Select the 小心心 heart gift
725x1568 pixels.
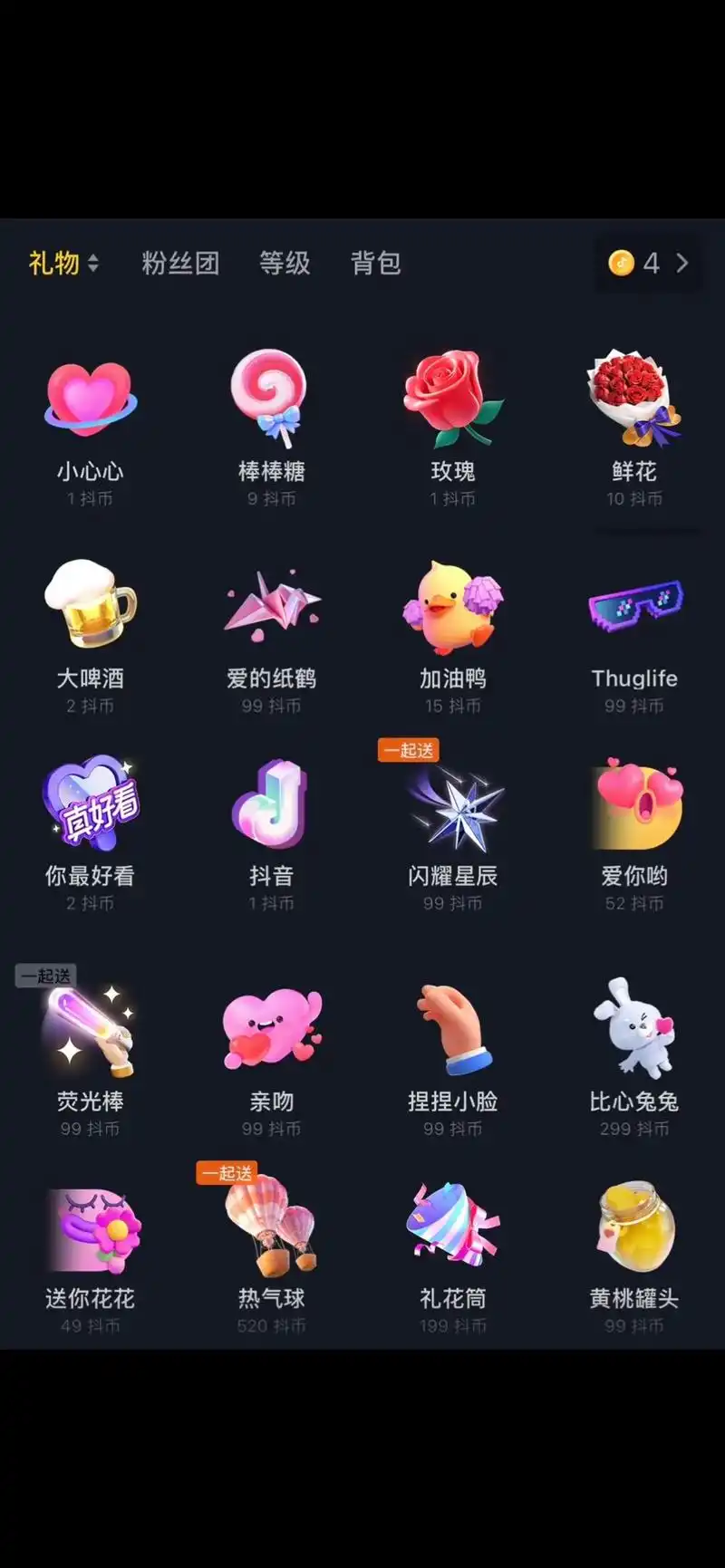tap(91, 399)
